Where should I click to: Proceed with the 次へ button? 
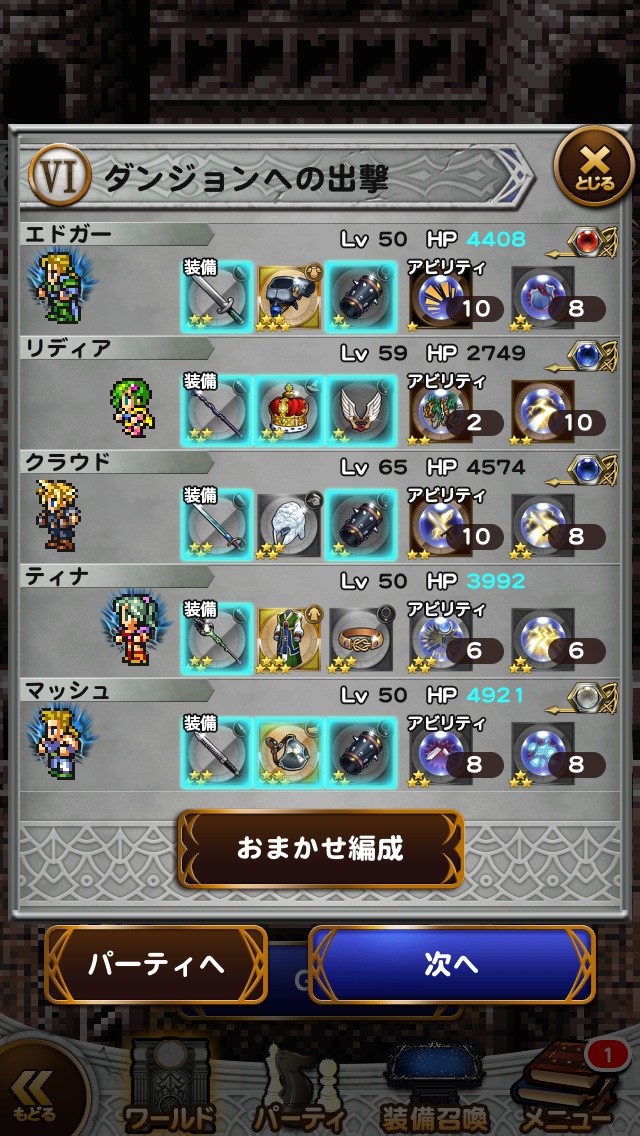[x=451, y=964]
